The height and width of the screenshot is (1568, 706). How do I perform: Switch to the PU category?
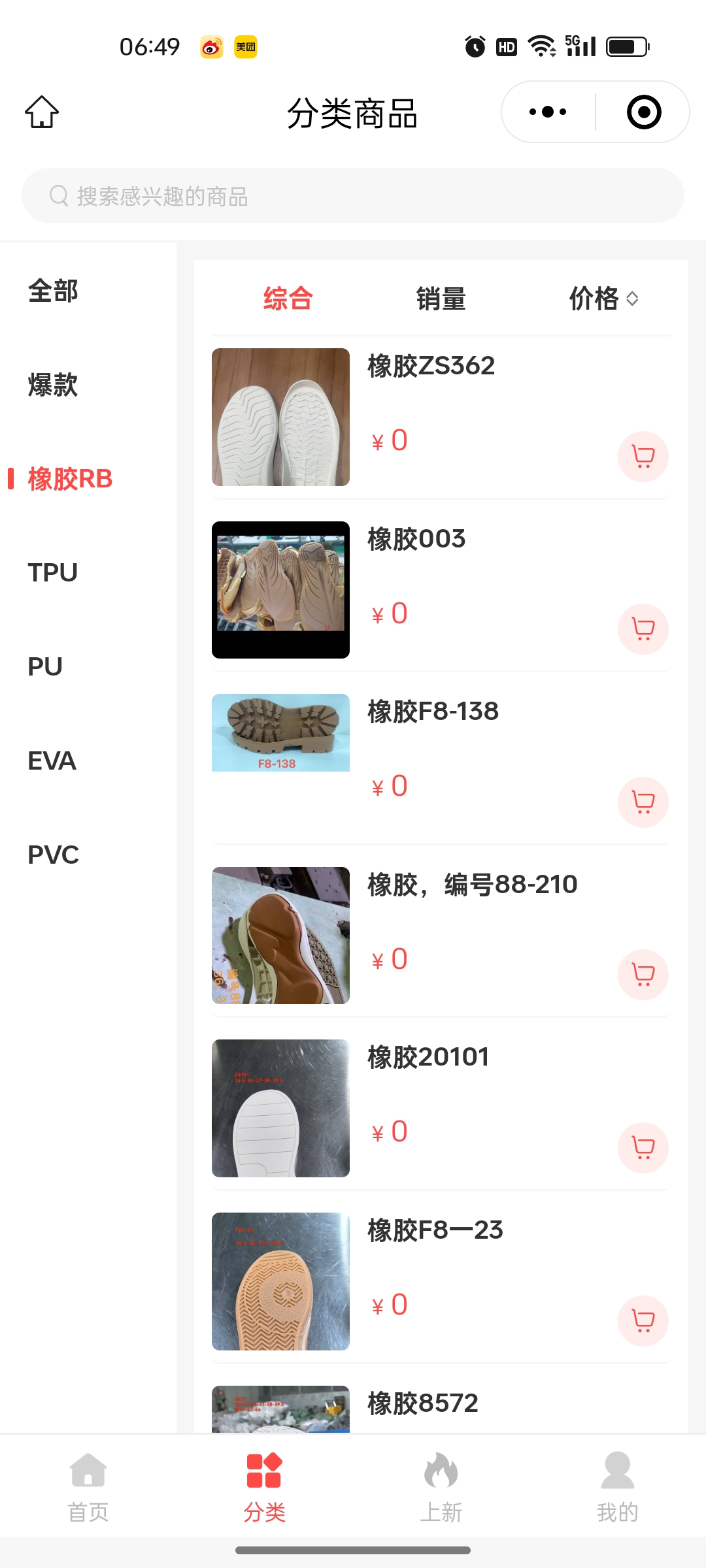(46, 666)
